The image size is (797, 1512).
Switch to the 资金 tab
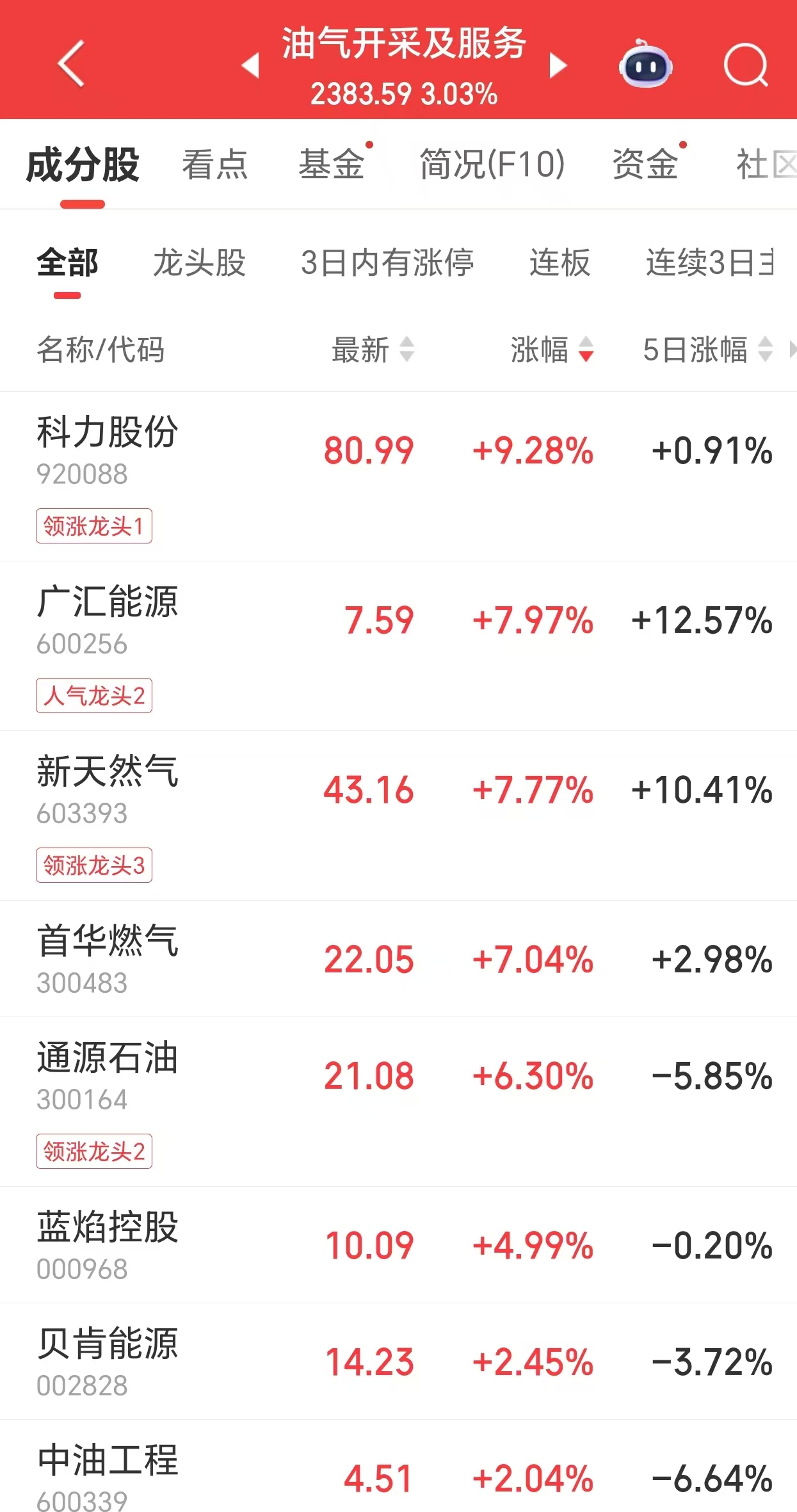(645, 165)
